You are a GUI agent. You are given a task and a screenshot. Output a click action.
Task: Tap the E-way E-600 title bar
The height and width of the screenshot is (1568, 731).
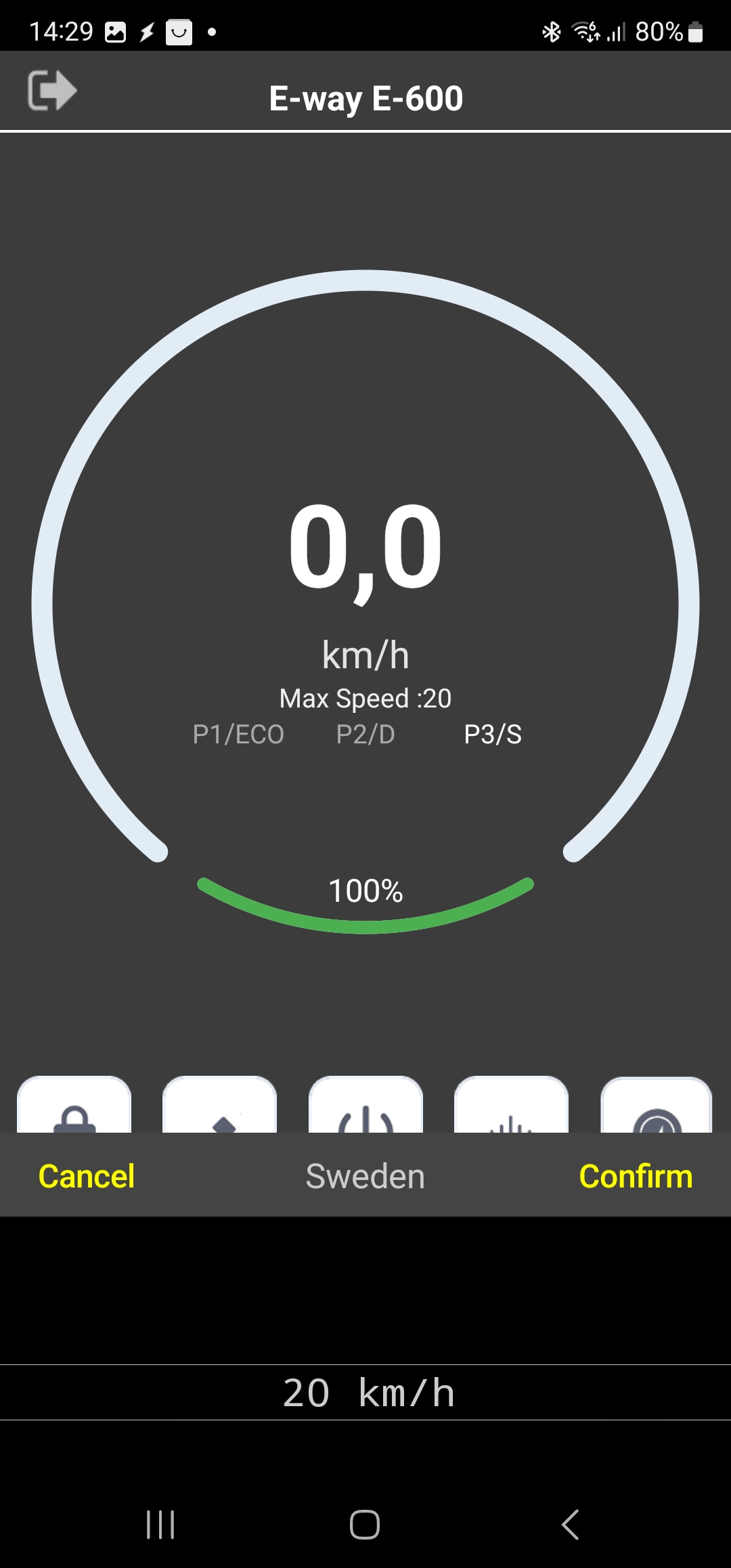tap(365, 97)
